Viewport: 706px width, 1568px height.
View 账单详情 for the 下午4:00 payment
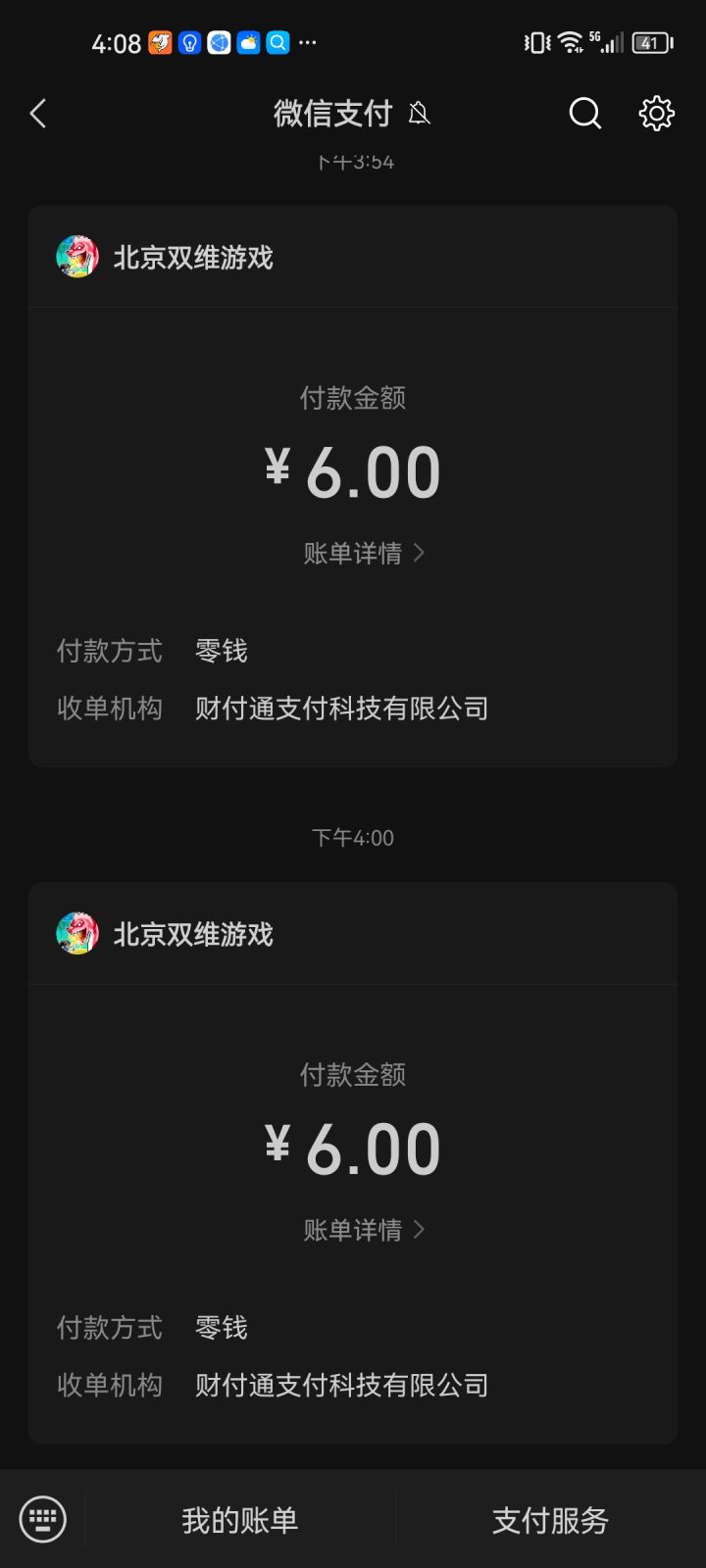click(363, 1230)
